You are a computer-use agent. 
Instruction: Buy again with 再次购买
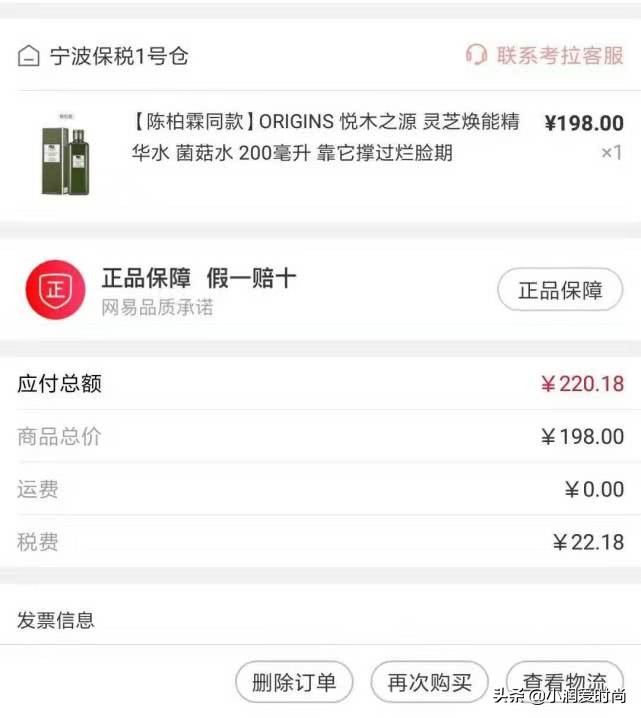click(x=429, y=683)
